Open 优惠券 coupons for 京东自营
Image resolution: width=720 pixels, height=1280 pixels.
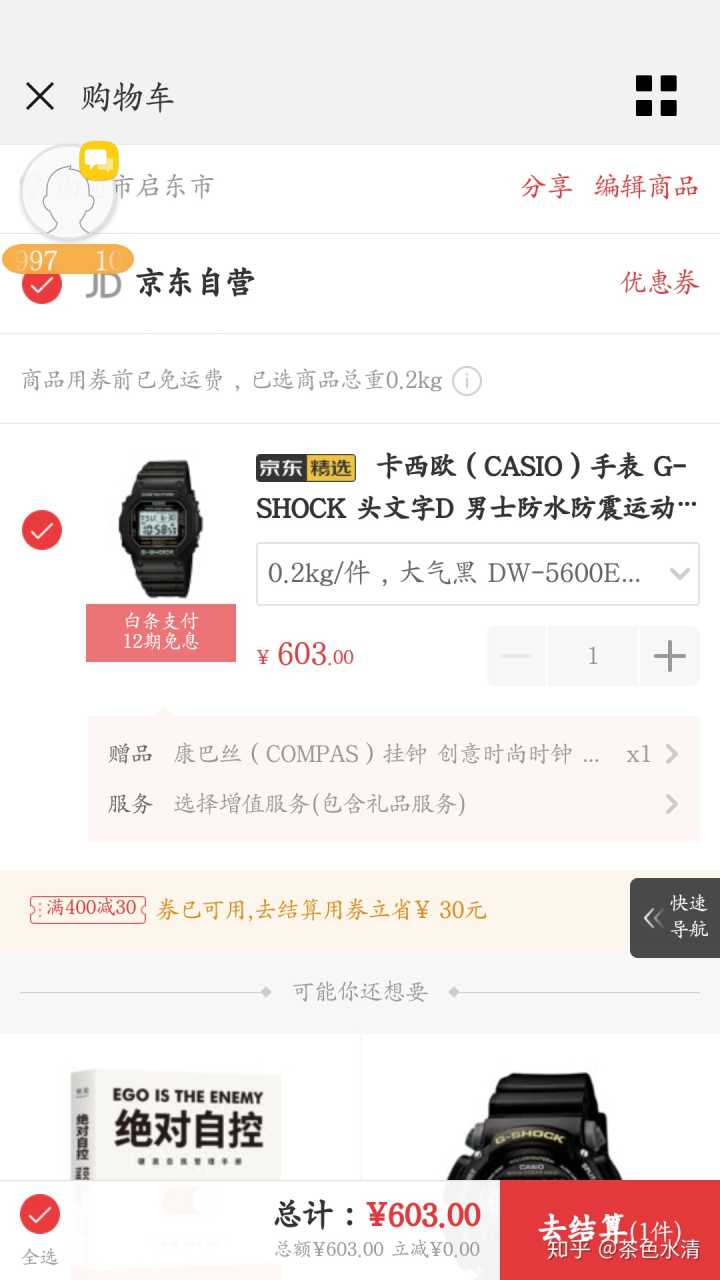659,283
